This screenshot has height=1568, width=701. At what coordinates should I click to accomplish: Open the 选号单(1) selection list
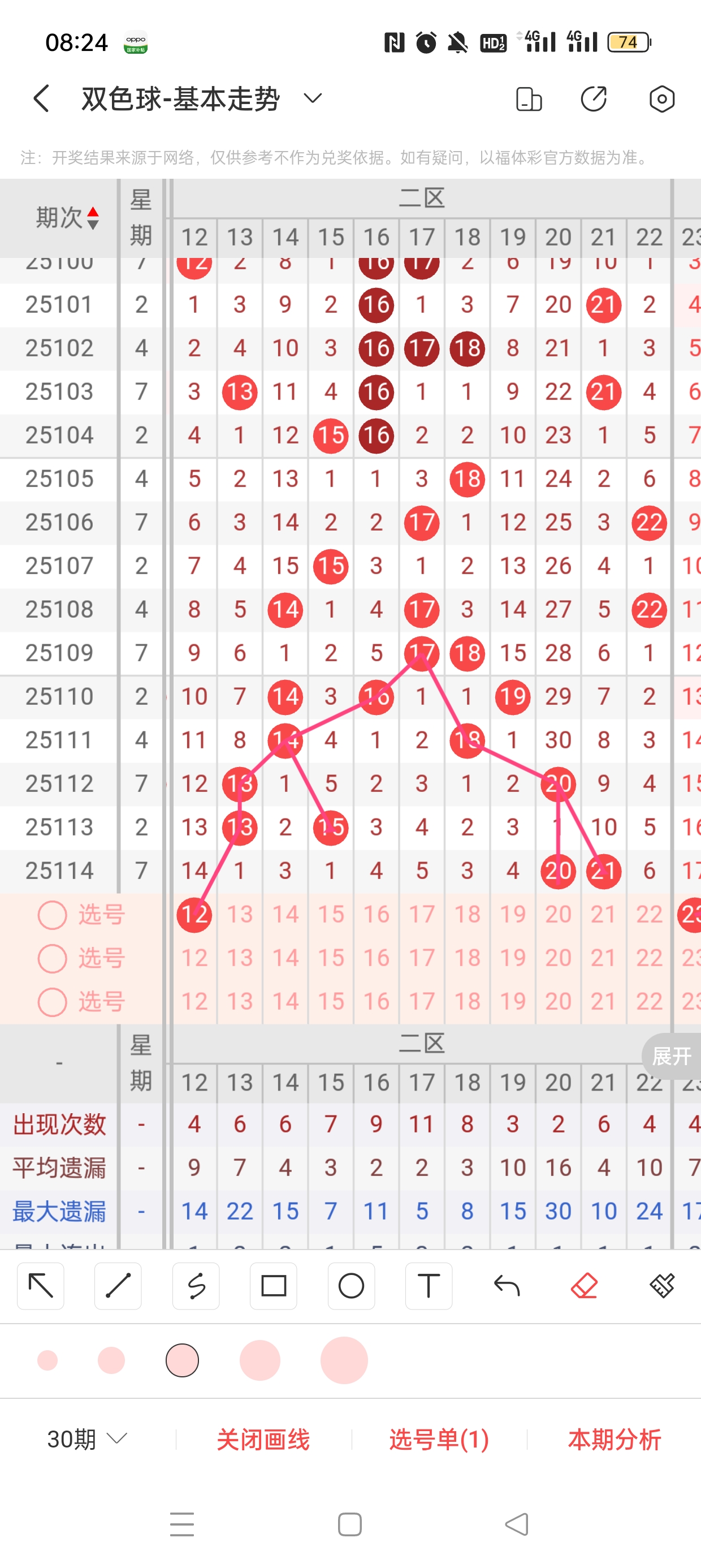pos(439,1439)
